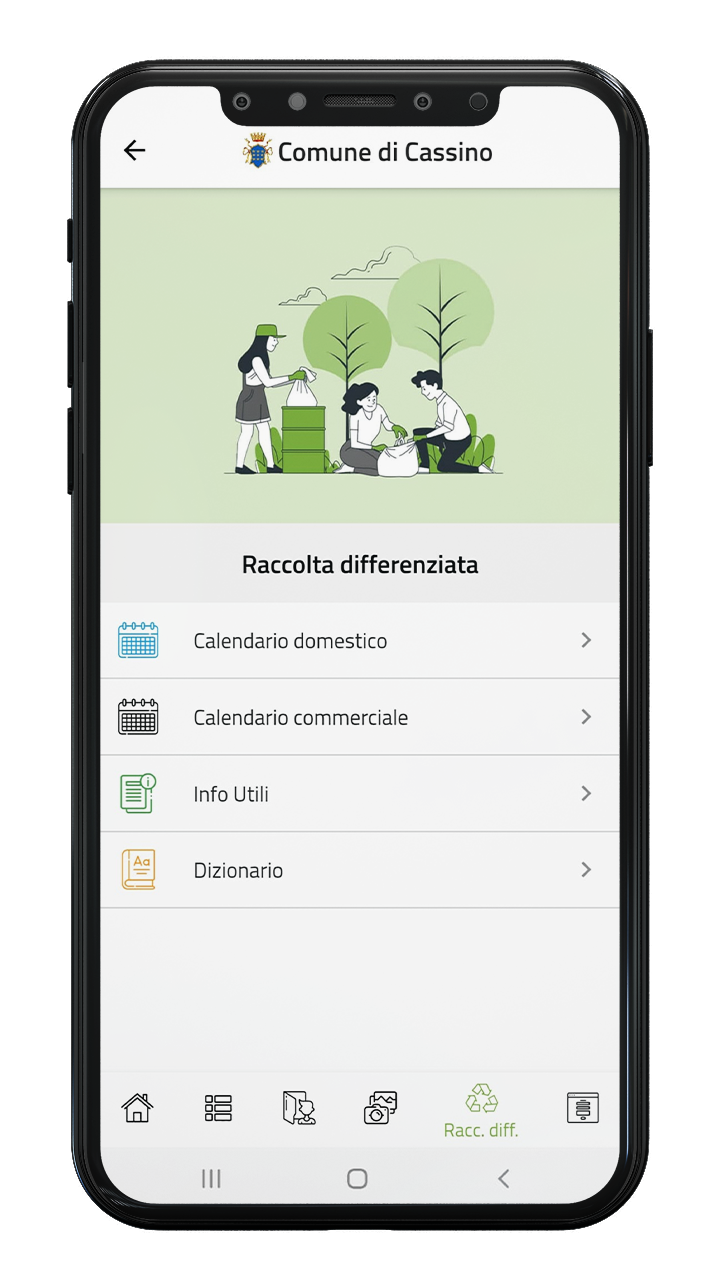Open the door and person tab
Image resolution: width=720 pixels, height=1280 pixels.
tap(299, 1108)
